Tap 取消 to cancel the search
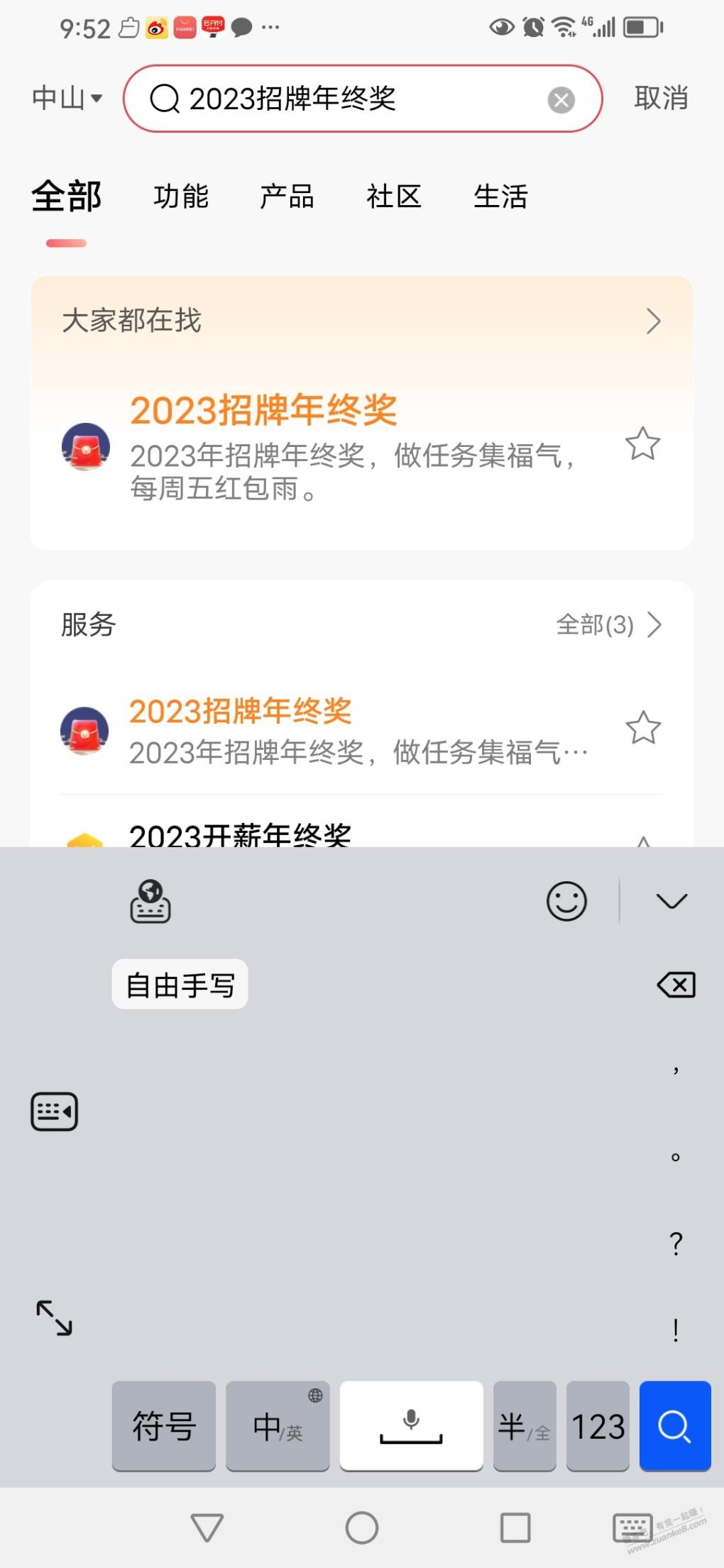Screen dimensions: 724x1568 (661, 98)
